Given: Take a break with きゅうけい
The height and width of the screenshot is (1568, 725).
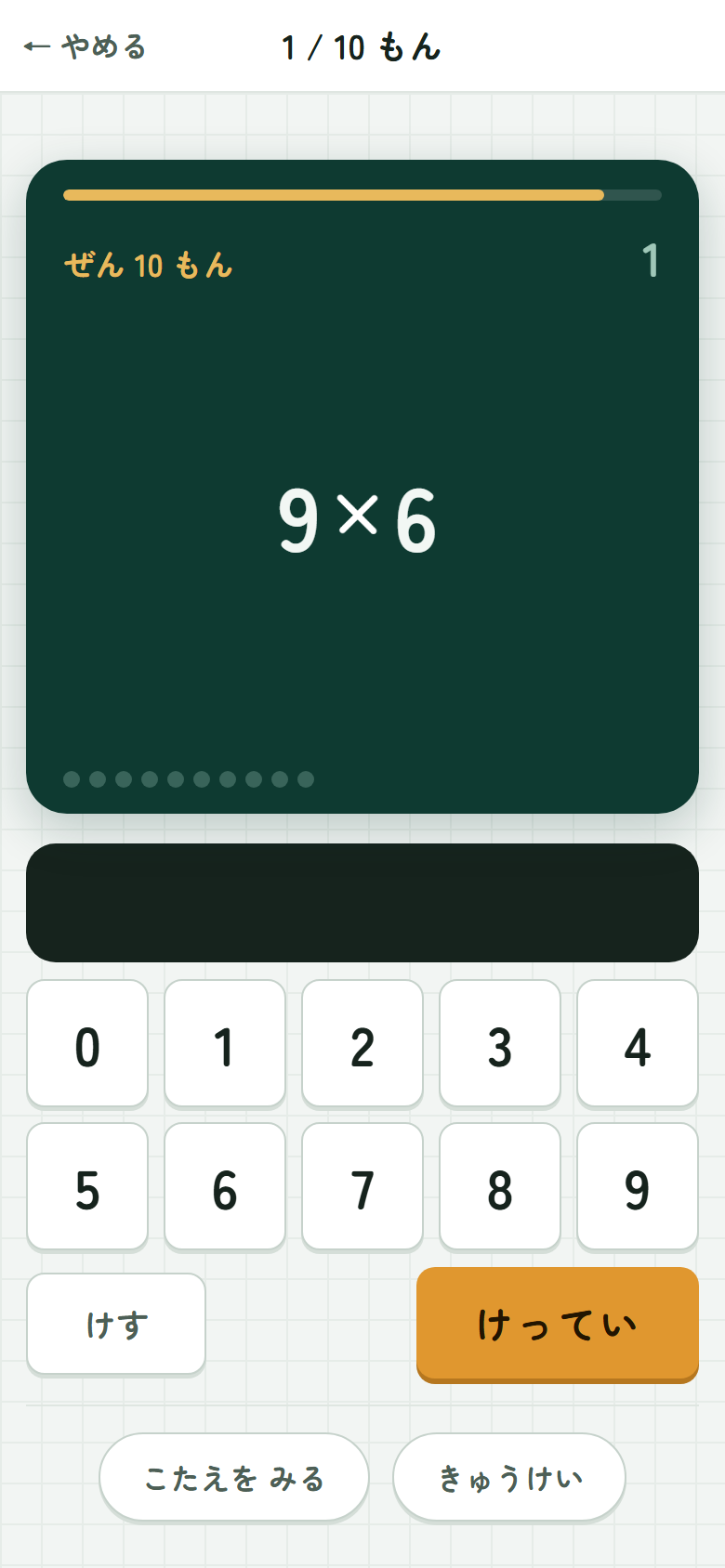Looking at the screenshot, I should (x=509, y=1477).
